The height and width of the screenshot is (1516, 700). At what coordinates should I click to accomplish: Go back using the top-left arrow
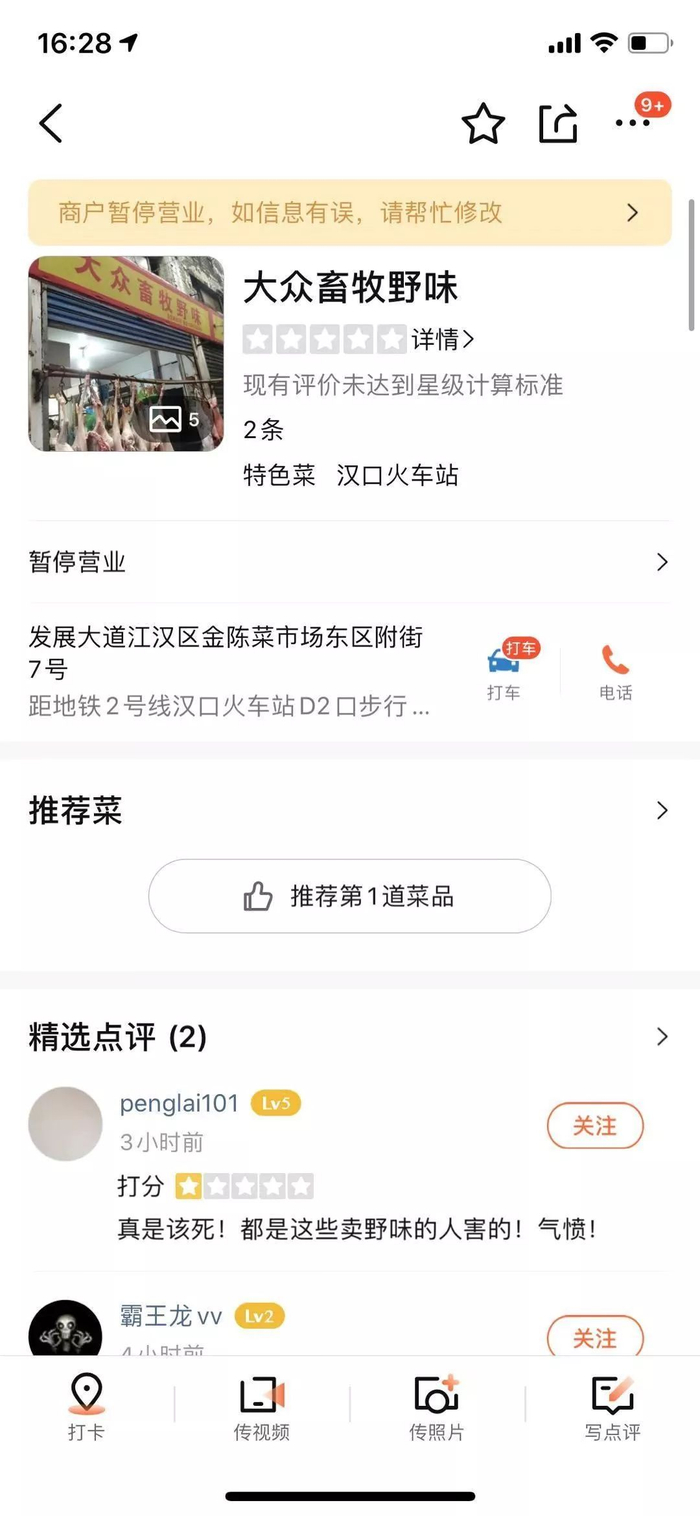(51, 123)
